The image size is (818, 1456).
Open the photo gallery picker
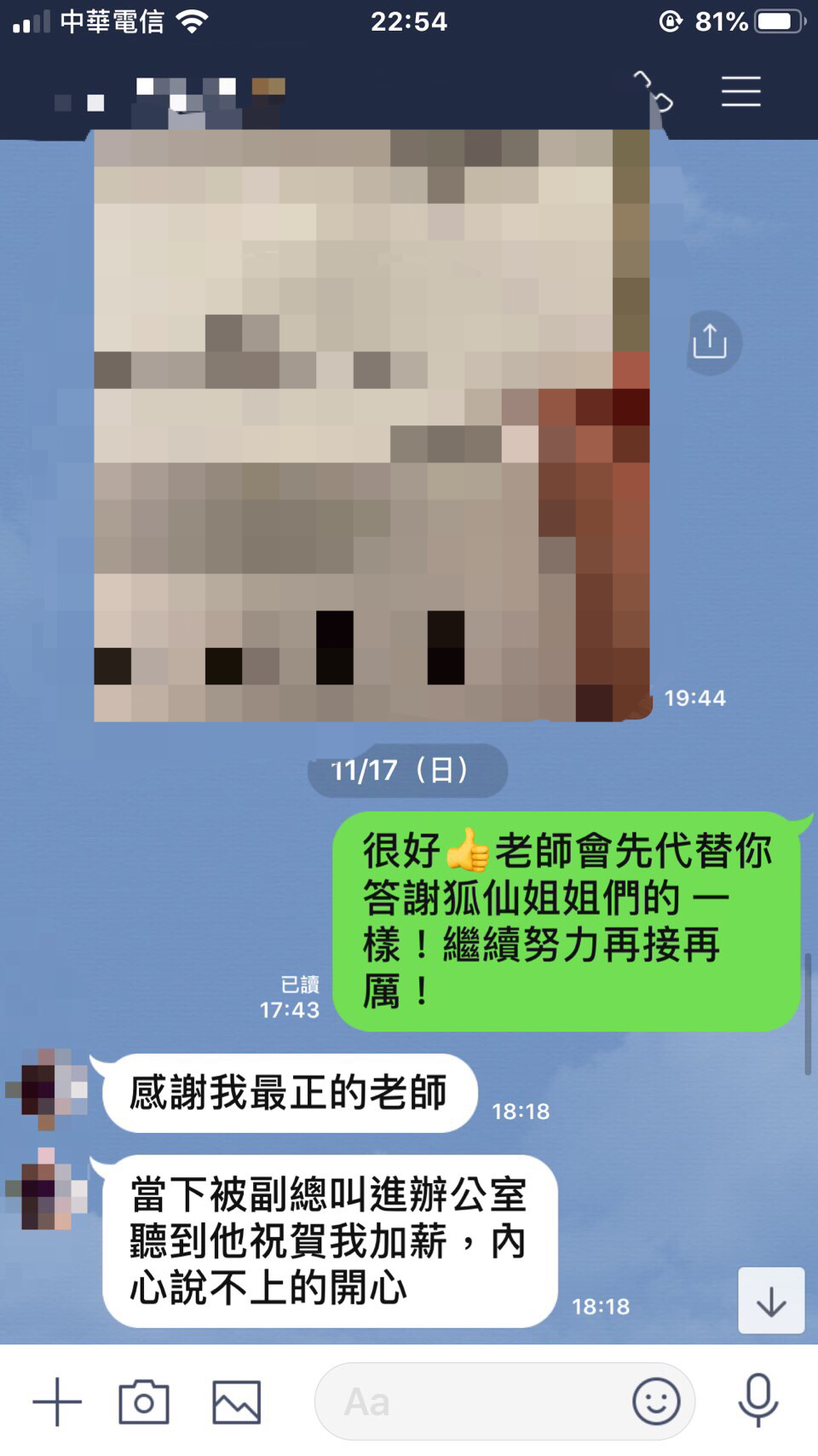(x=236, y=1401)
